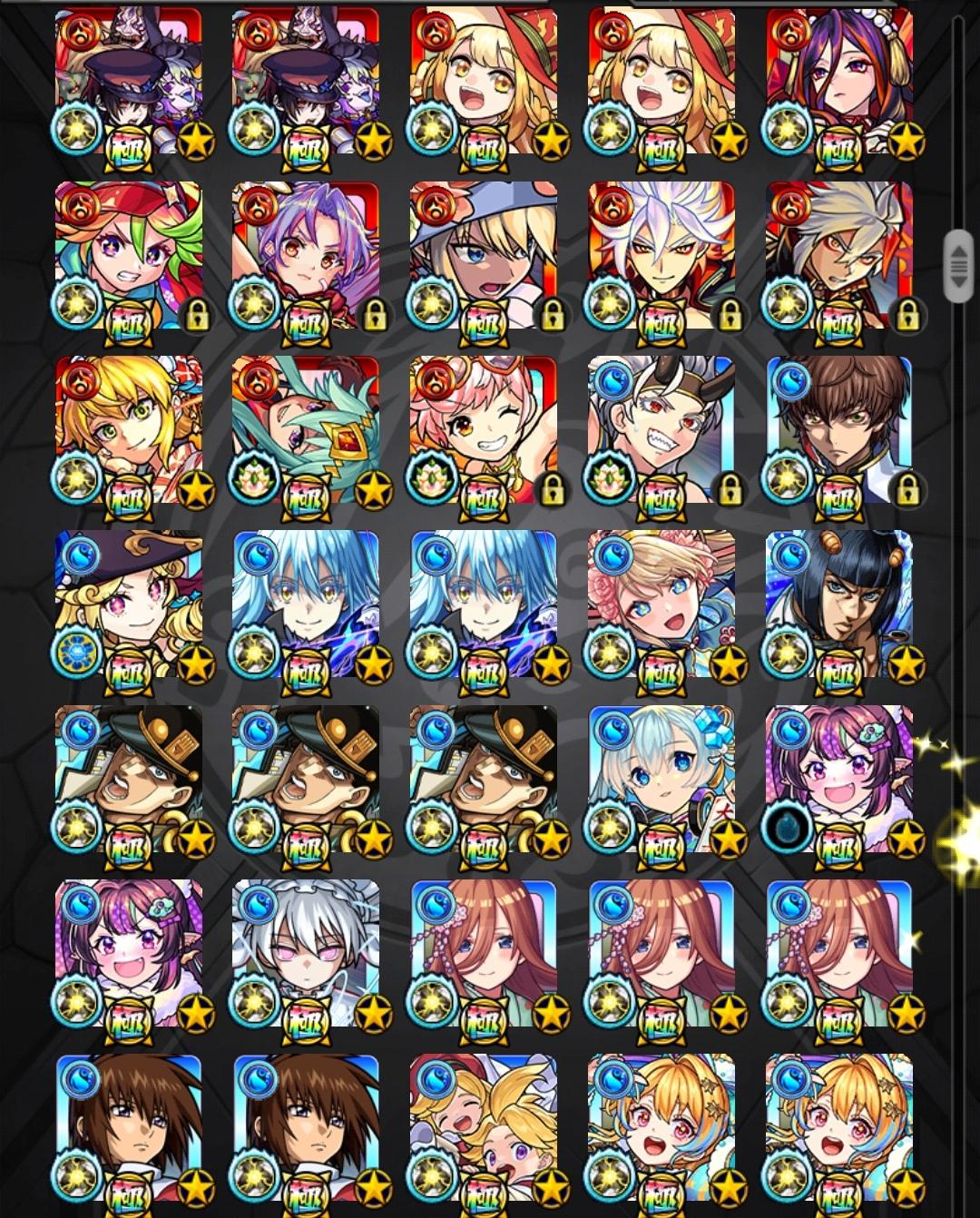980x1218 pixels.
Task: Choose the blonde girl in pirate hat
Action: tap(128, 604)
